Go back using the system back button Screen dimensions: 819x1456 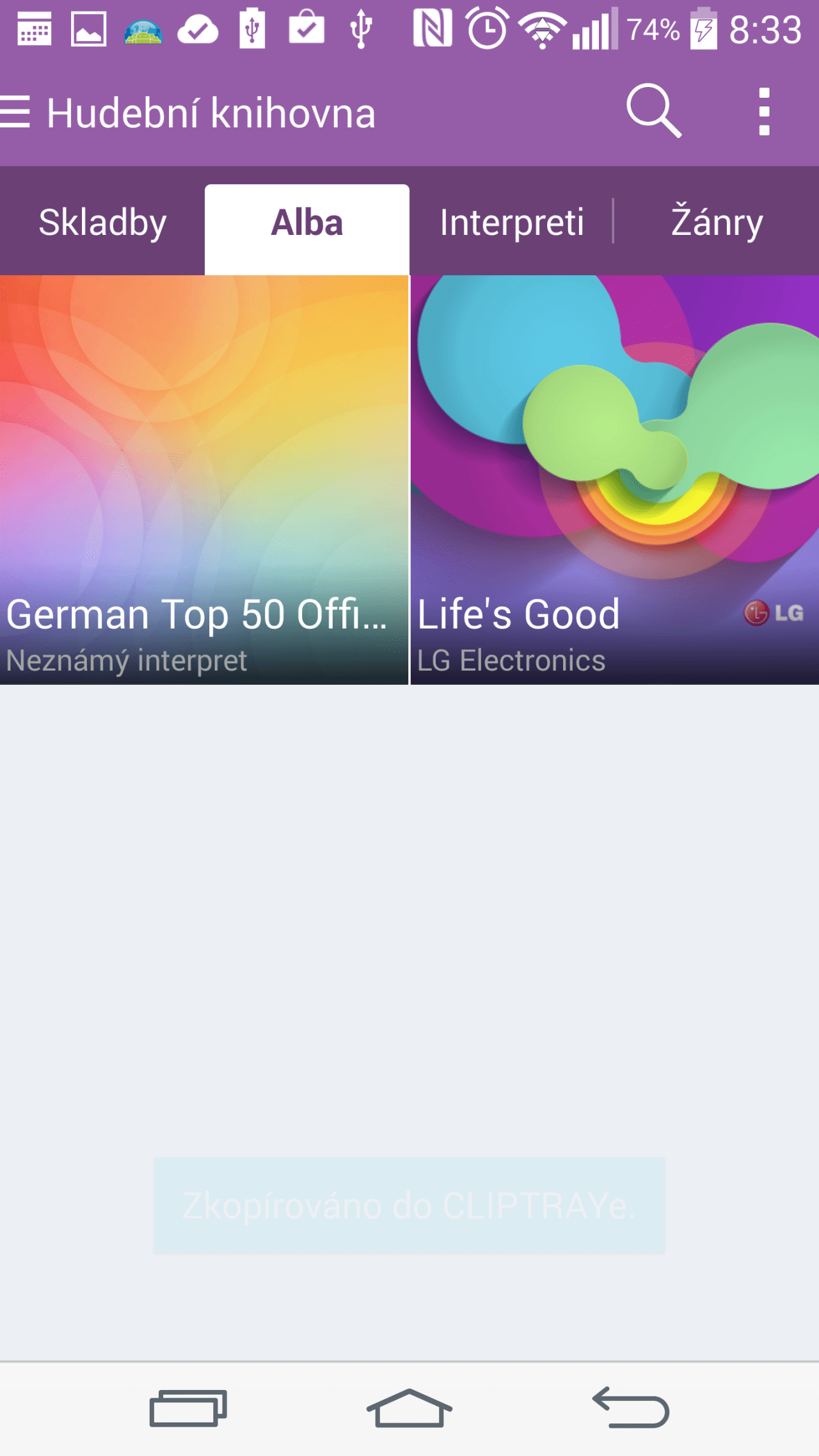pyautogui.click(x=631, y=1407)
